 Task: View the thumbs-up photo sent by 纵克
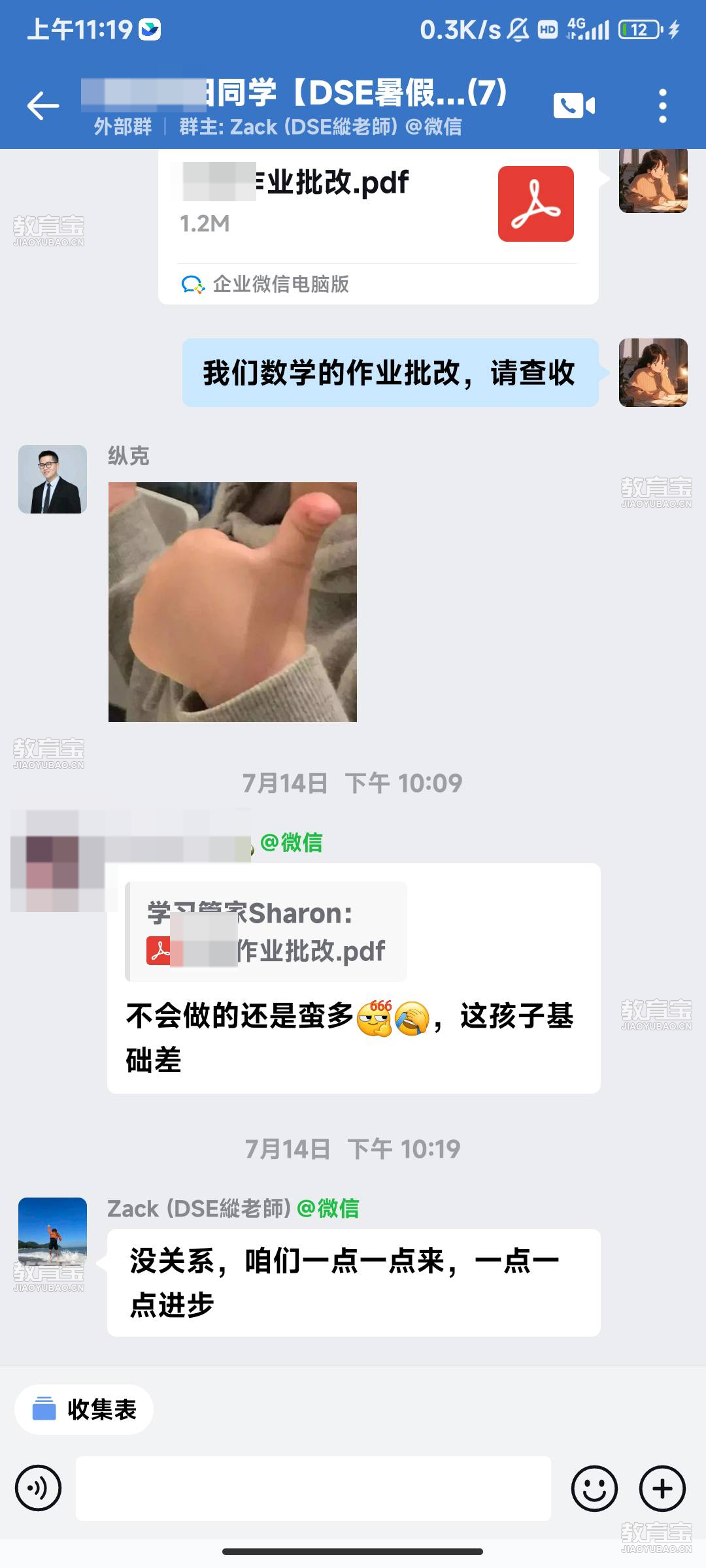233,602
